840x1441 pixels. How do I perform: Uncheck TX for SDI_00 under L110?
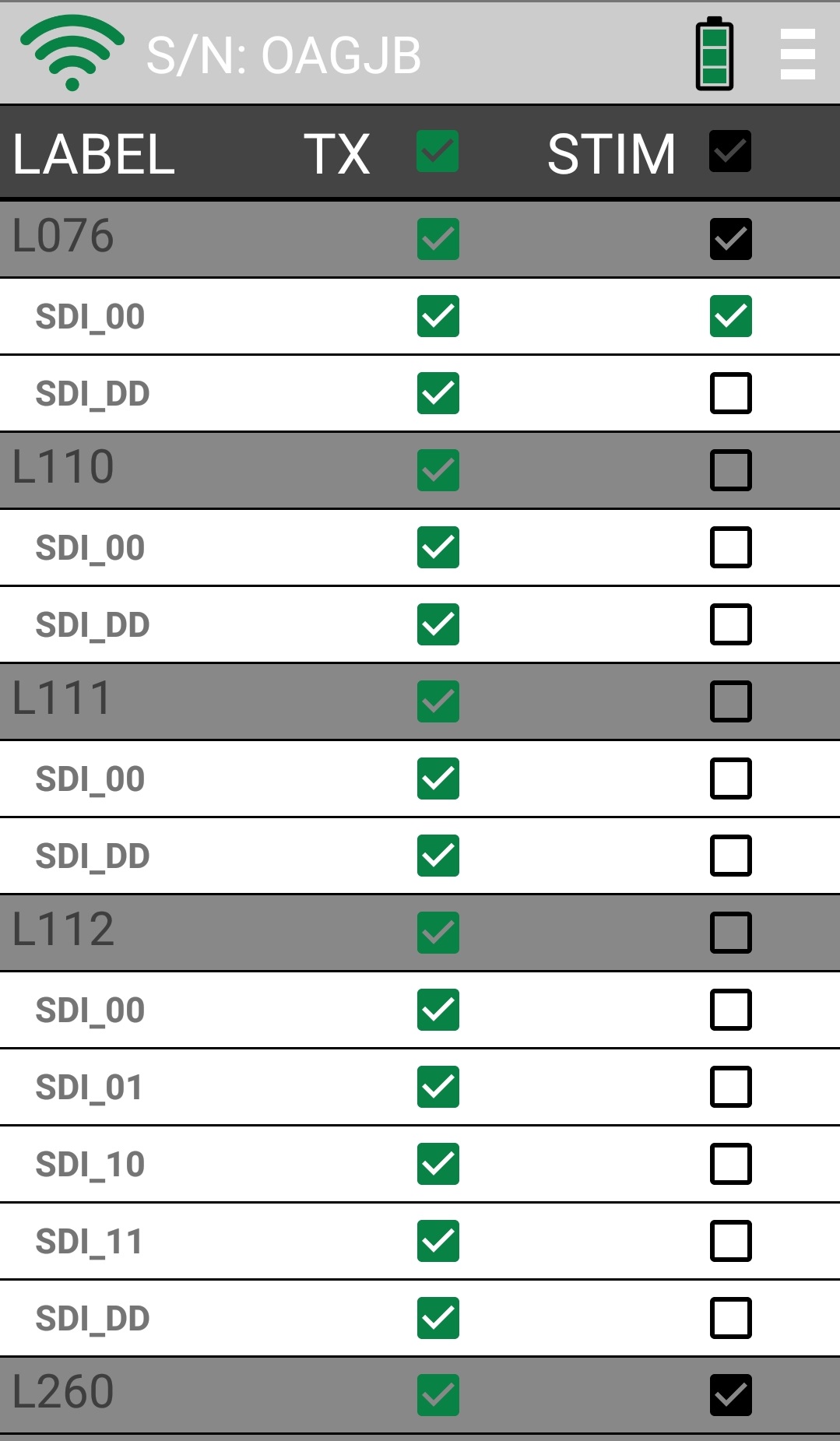438,547
